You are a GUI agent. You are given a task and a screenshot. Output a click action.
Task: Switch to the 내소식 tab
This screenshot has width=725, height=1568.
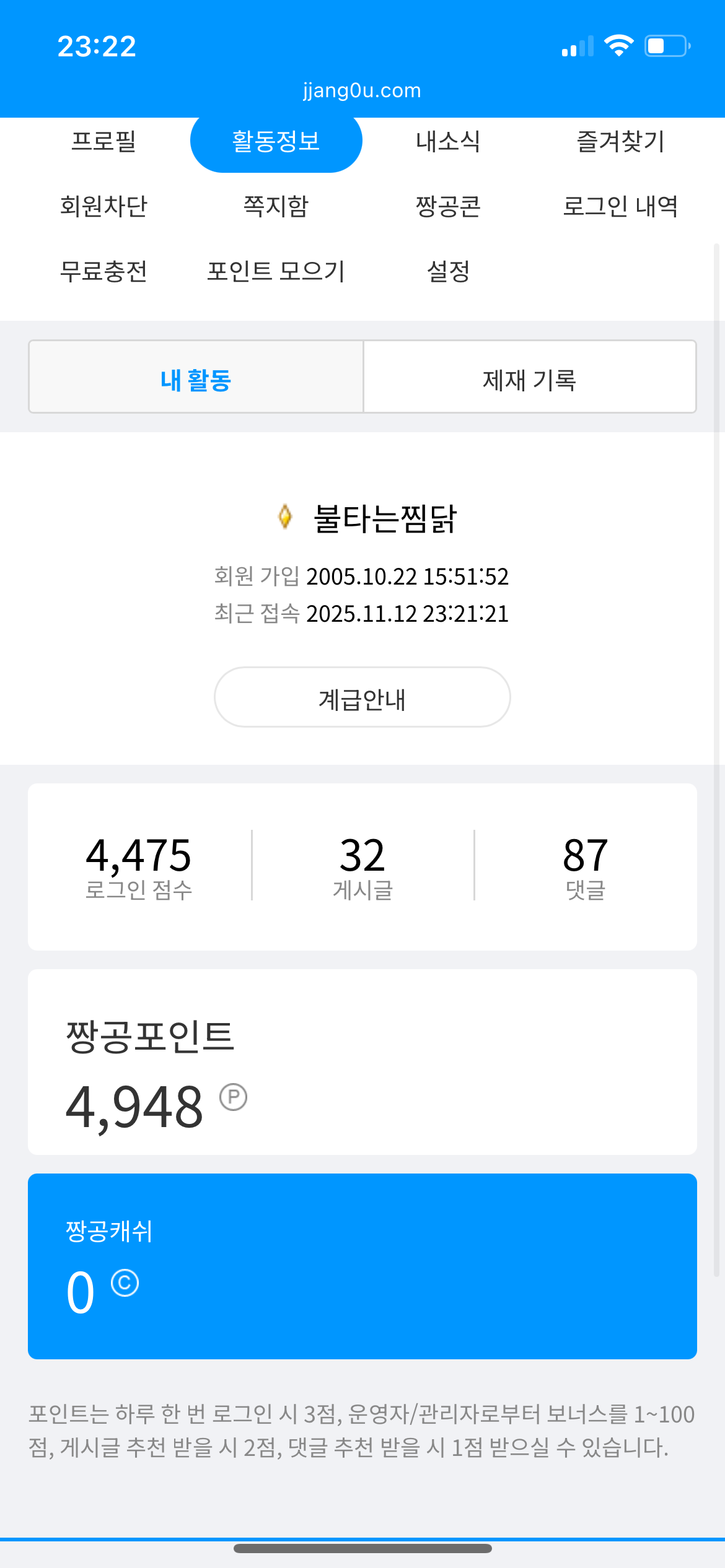pos(448,141)
